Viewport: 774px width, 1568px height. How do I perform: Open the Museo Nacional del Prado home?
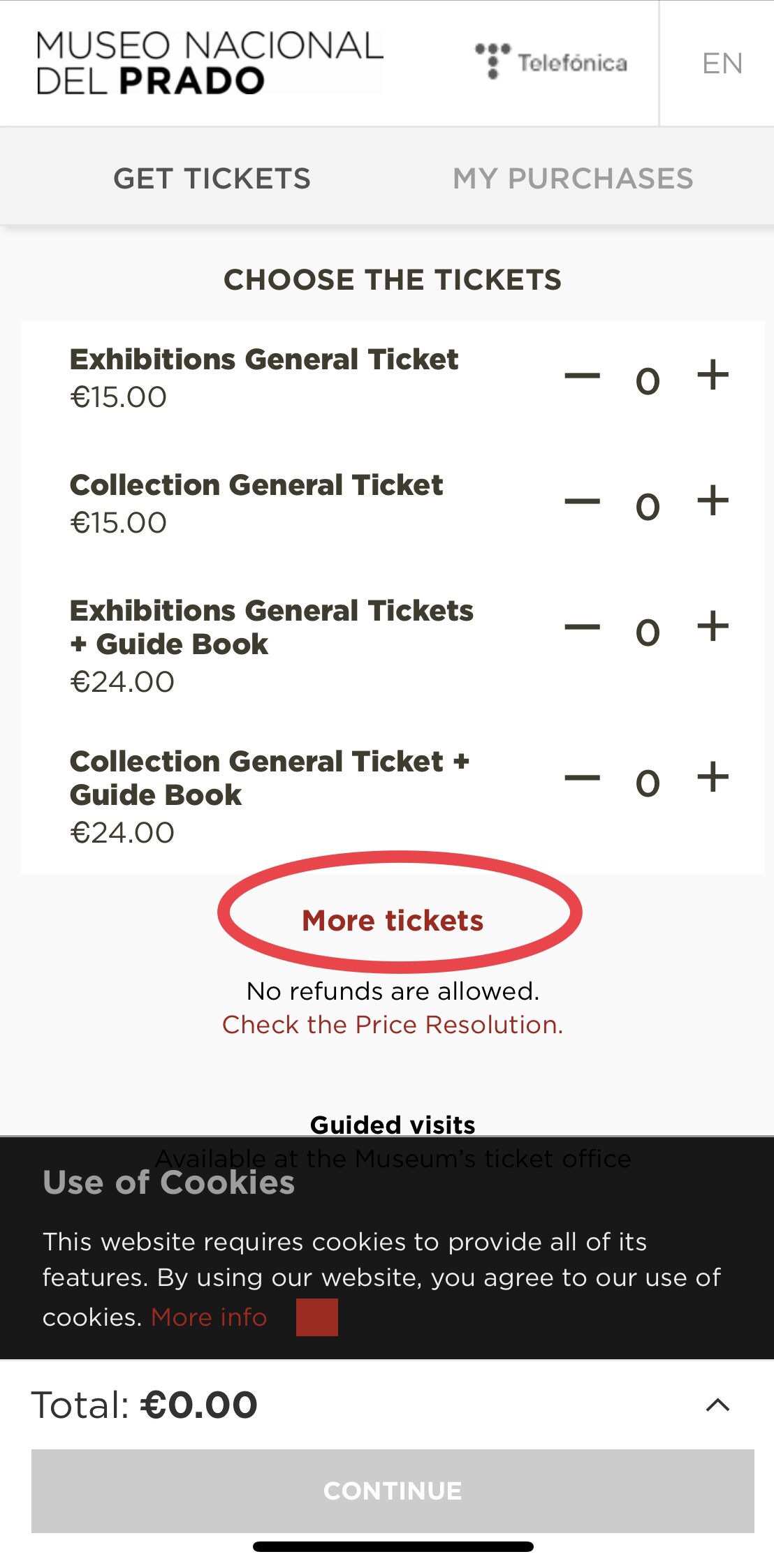[209, 64]
